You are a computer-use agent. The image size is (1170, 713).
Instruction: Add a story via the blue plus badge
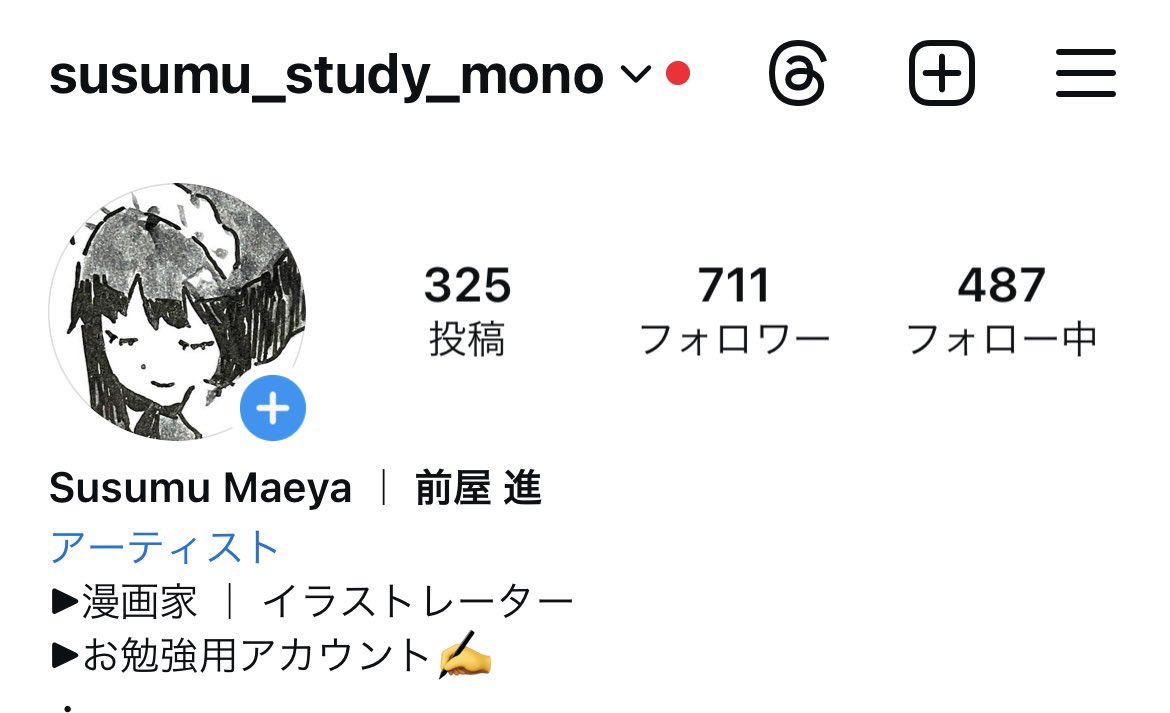click(x=273, y=408)
